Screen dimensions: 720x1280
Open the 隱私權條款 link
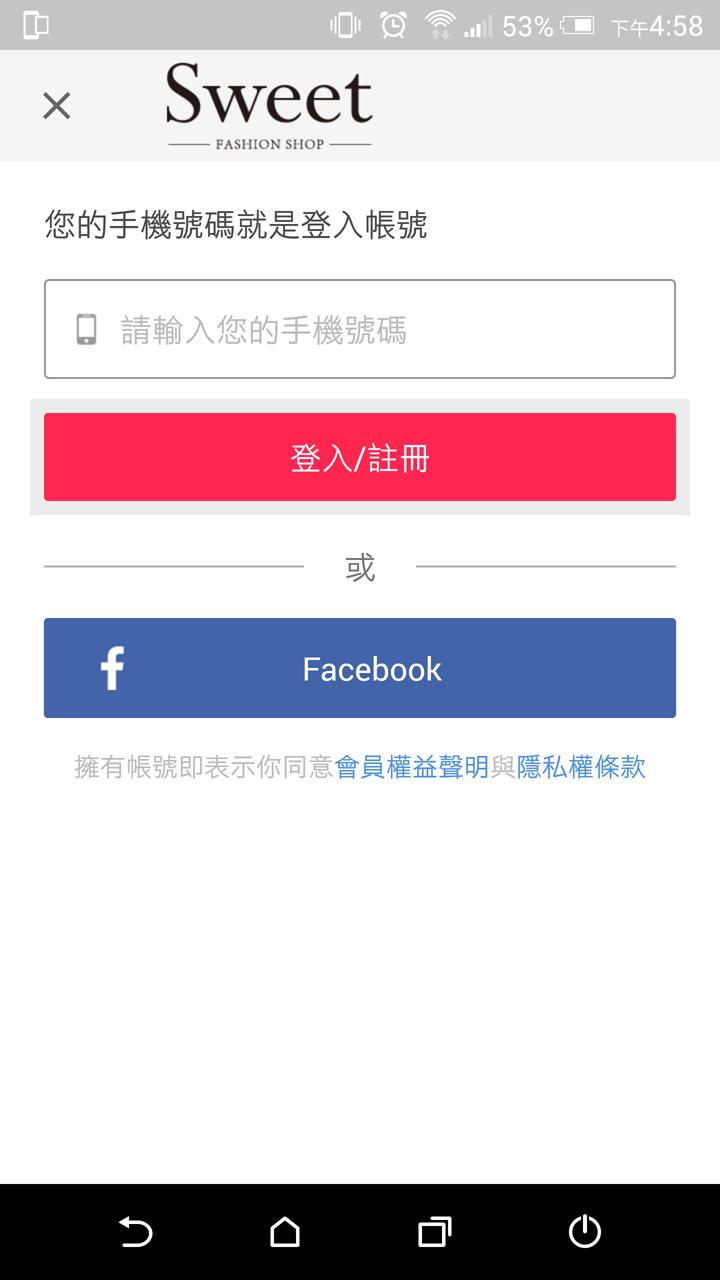point(581,767)
